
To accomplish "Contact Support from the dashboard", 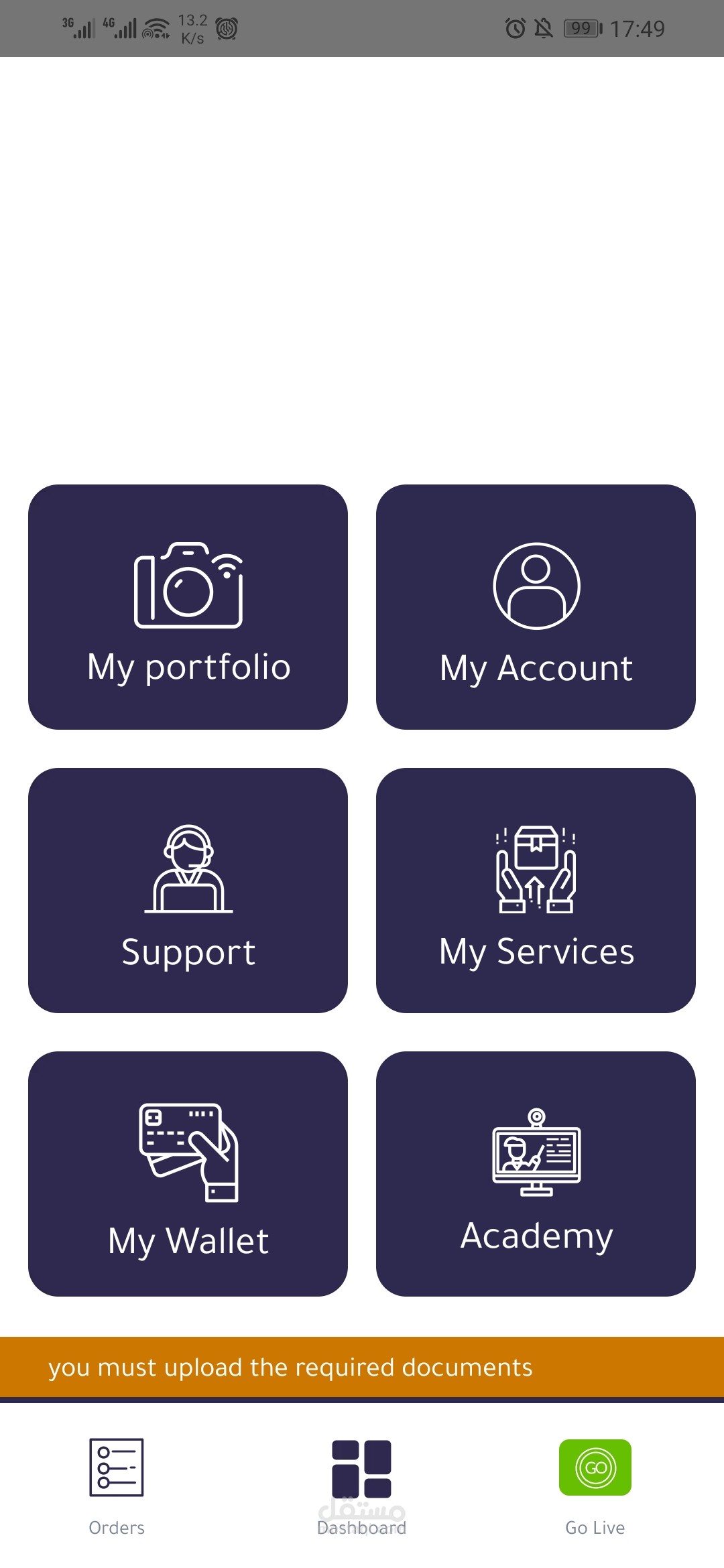I will pyautogui.click(x=188, y=891).
